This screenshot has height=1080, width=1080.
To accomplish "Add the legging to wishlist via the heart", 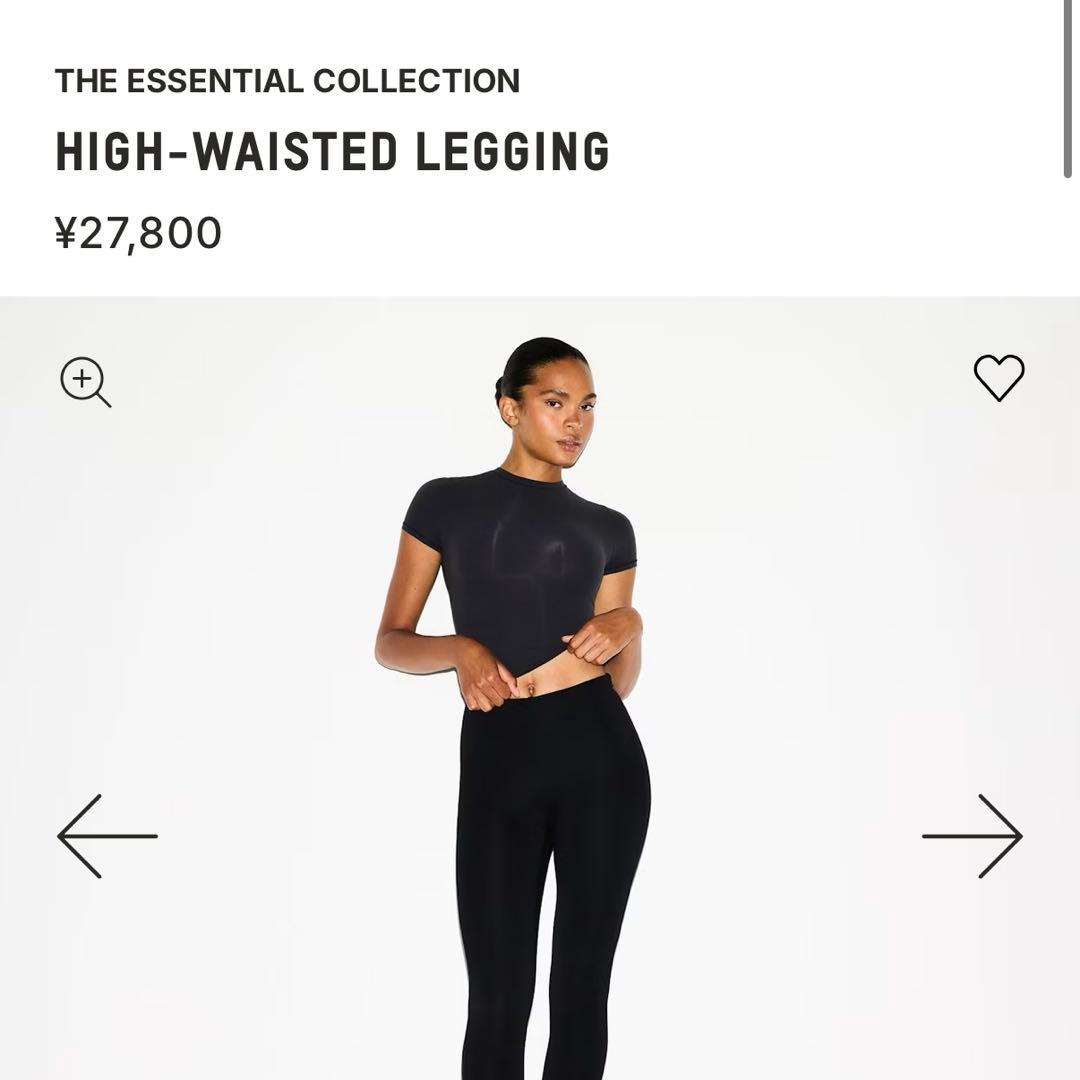I will (x=999, y=378).
